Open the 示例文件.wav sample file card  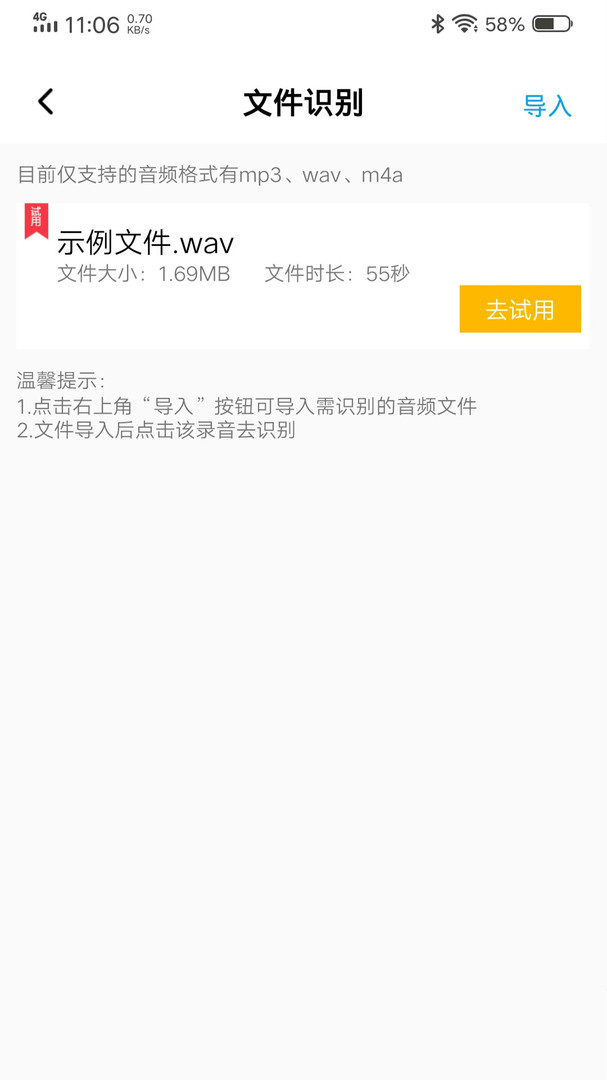[302, 276]
